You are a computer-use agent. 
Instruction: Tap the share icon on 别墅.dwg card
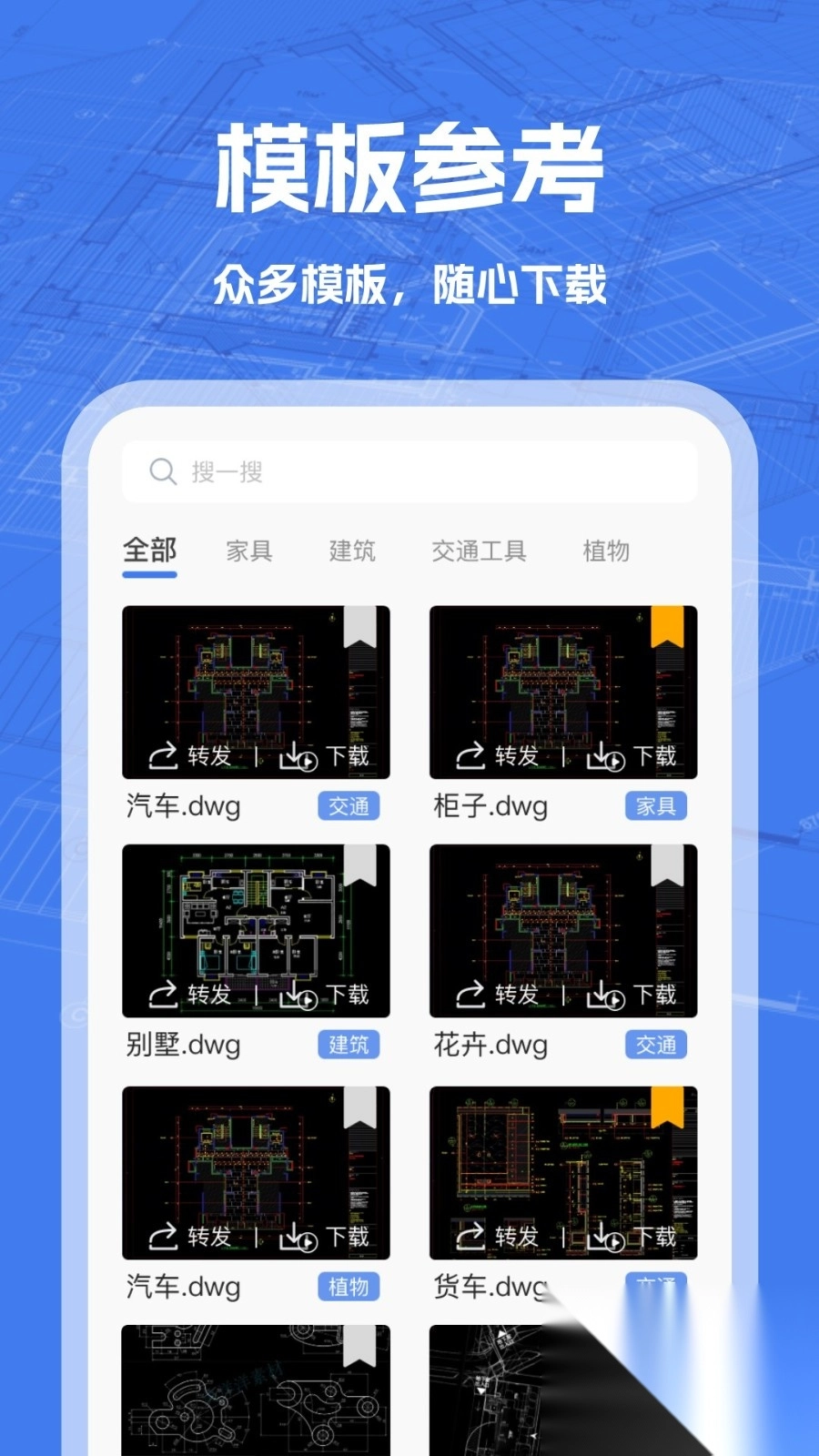click(161, 996)
